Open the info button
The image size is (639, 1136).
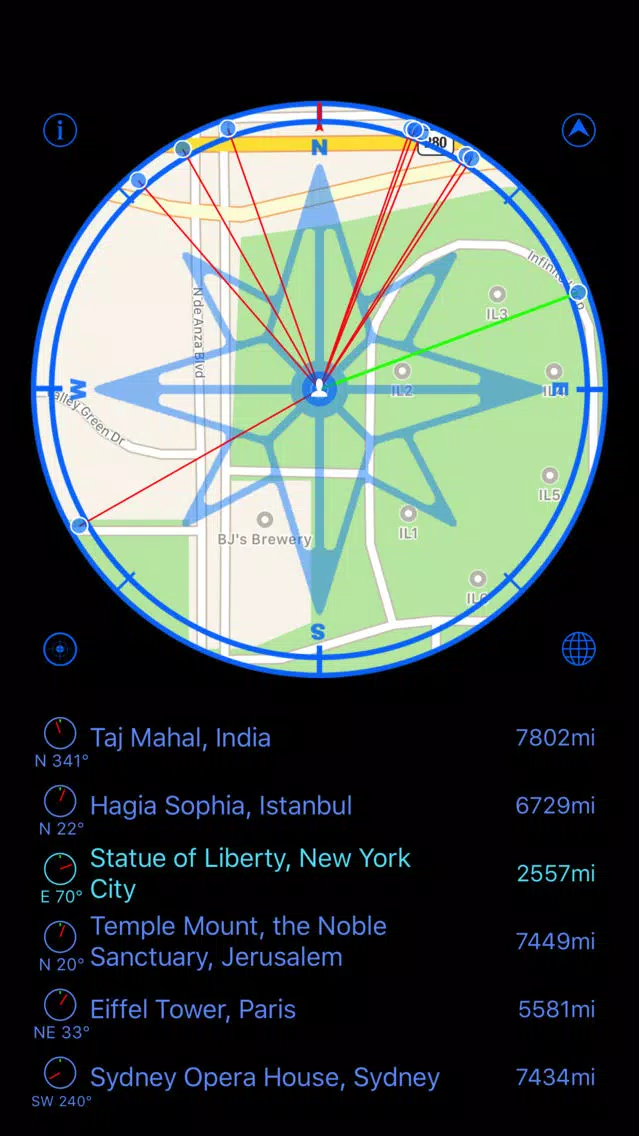pyautogui.click(x=60, y=130)
